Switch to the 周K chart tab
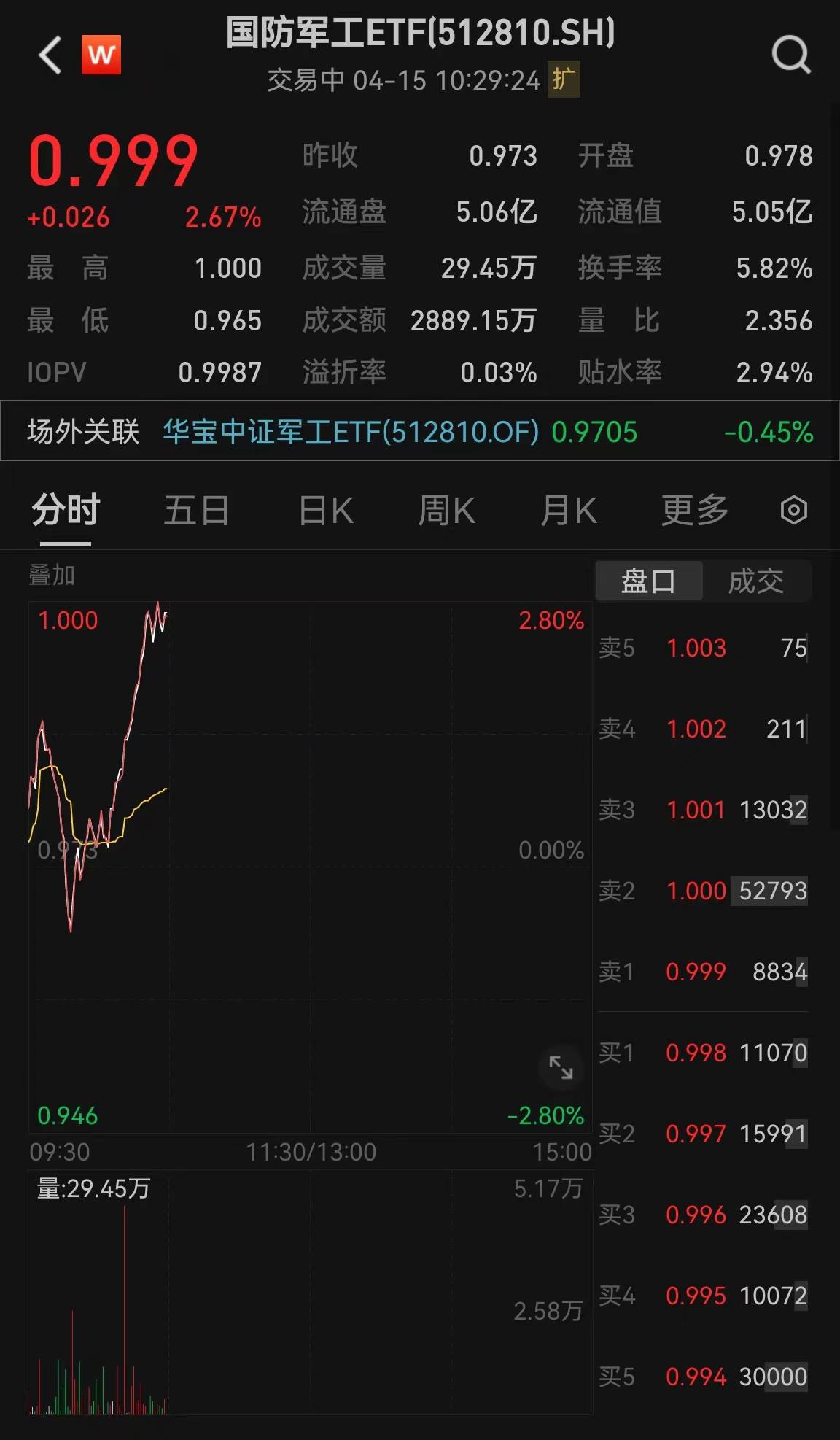The image size is (840, 1440). tap(446, 511)
